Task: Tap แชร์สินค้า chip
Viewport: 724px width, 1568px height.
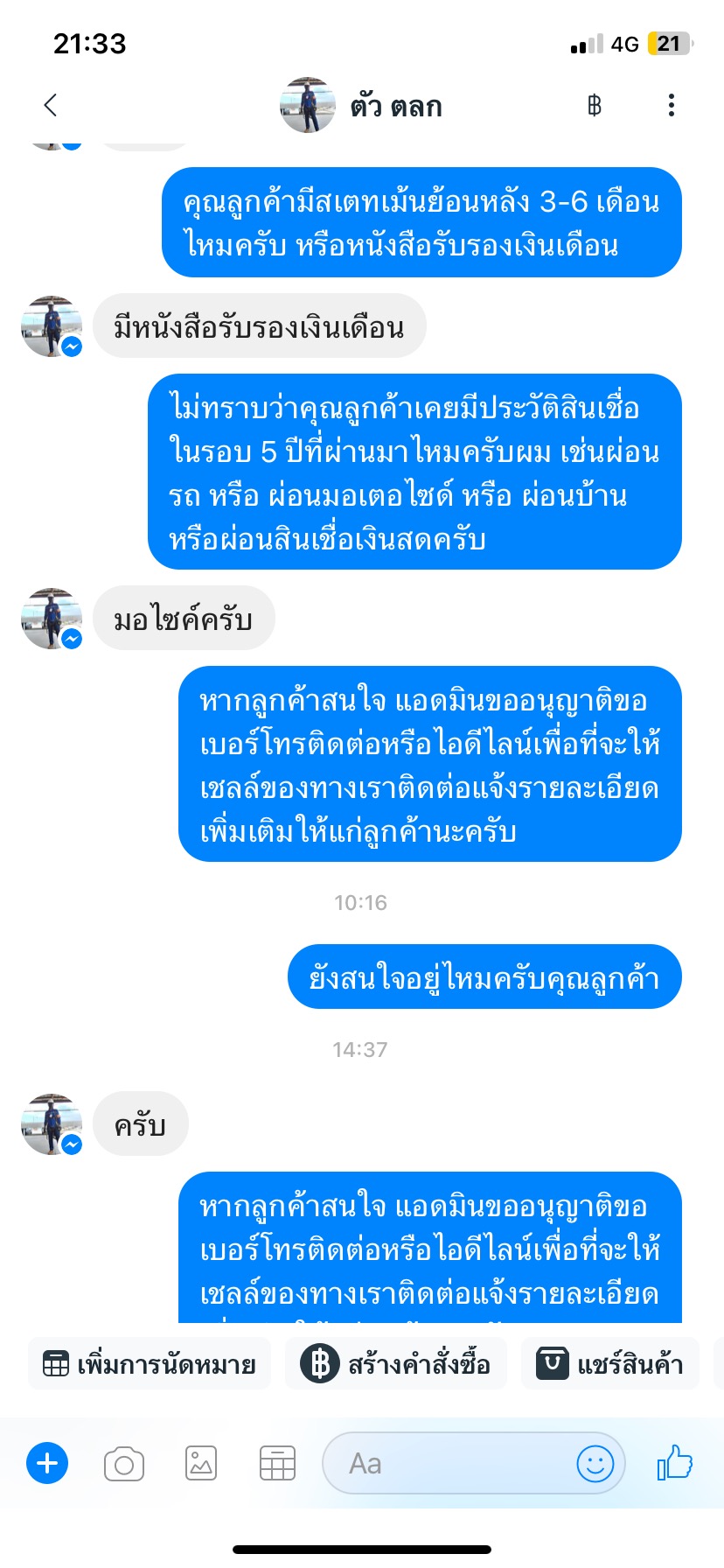Action: tap(610, 1364)
